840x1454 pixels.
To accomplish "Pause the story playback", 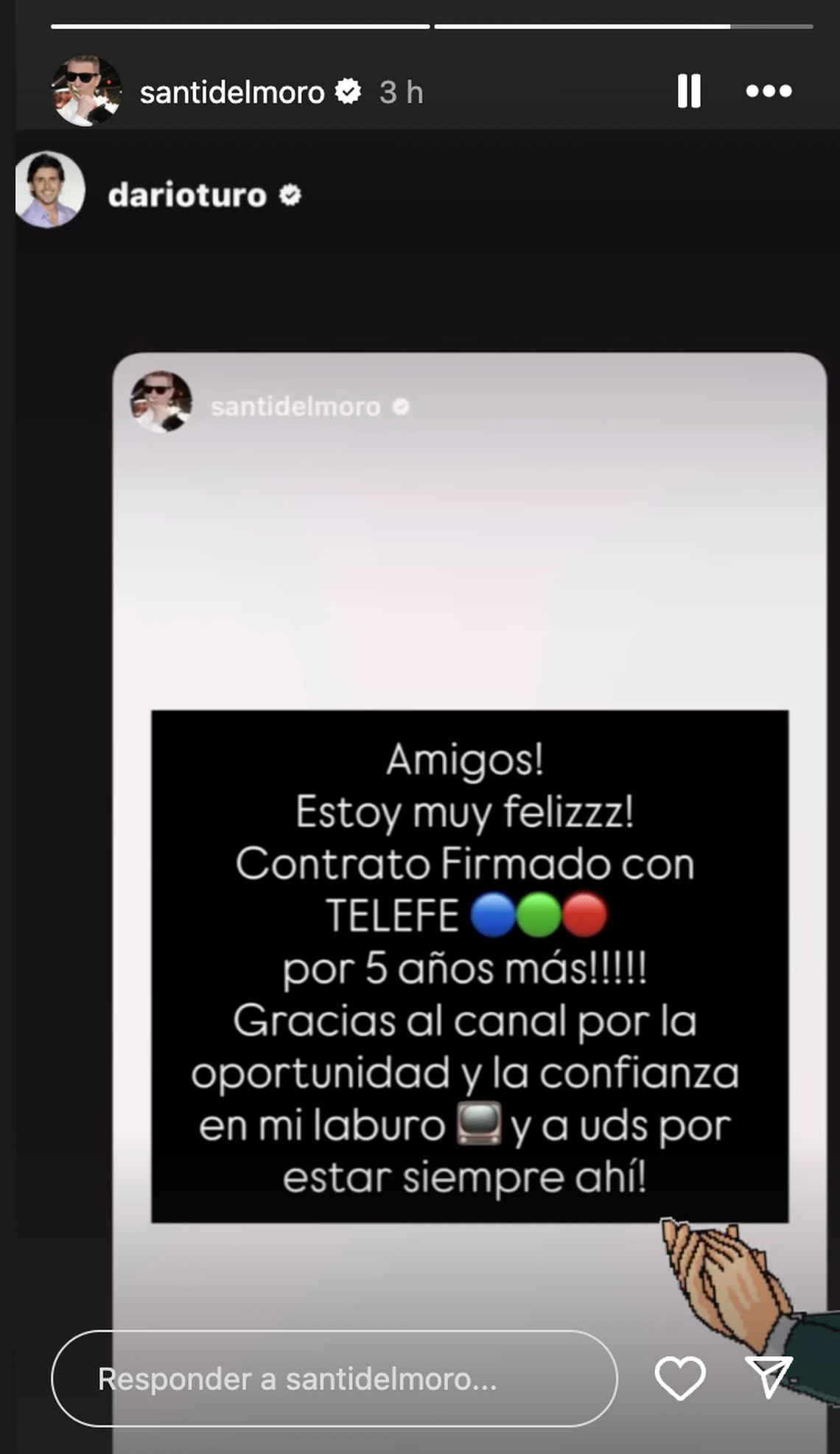I will (689, 91).
